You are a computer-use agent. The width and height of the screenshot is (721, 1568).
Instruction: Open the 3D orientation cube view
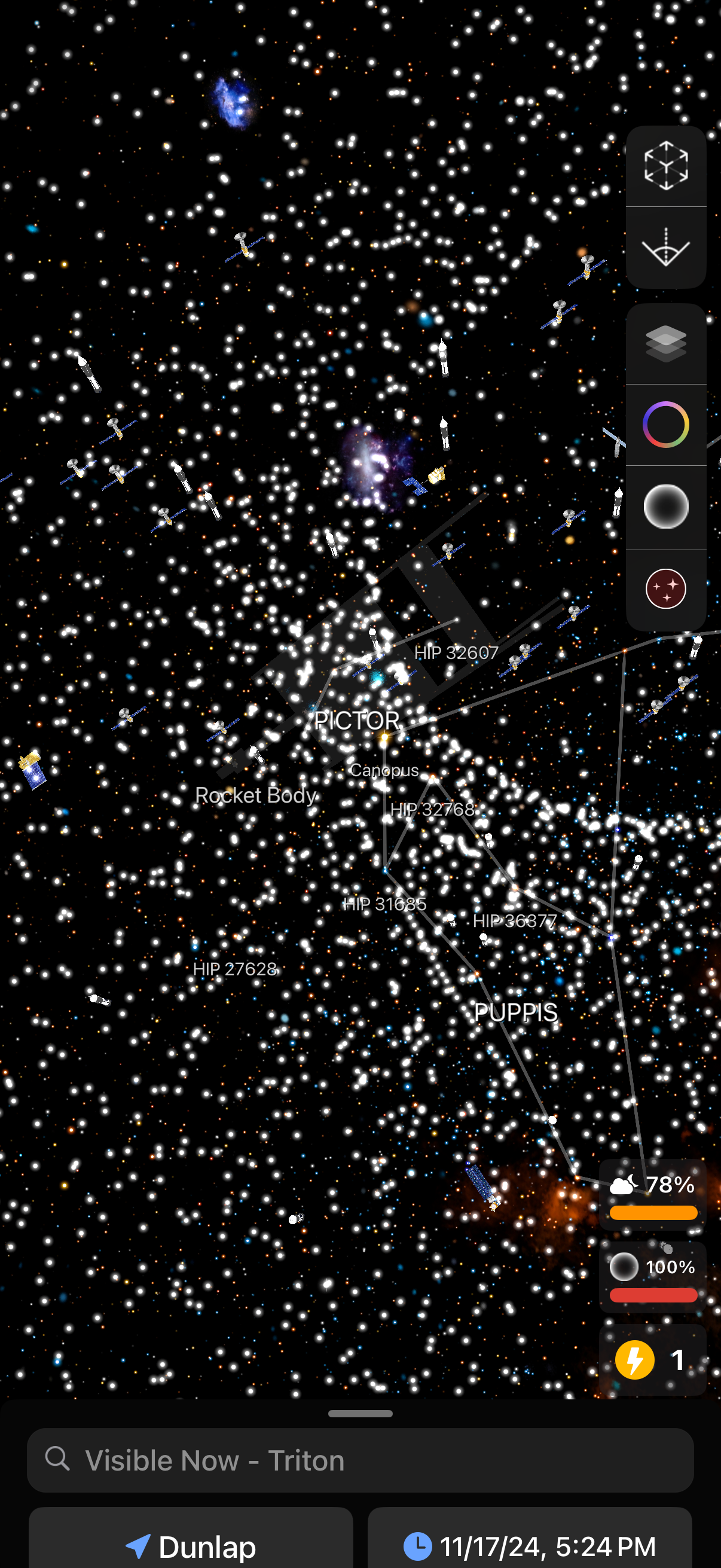click(665, 165)
